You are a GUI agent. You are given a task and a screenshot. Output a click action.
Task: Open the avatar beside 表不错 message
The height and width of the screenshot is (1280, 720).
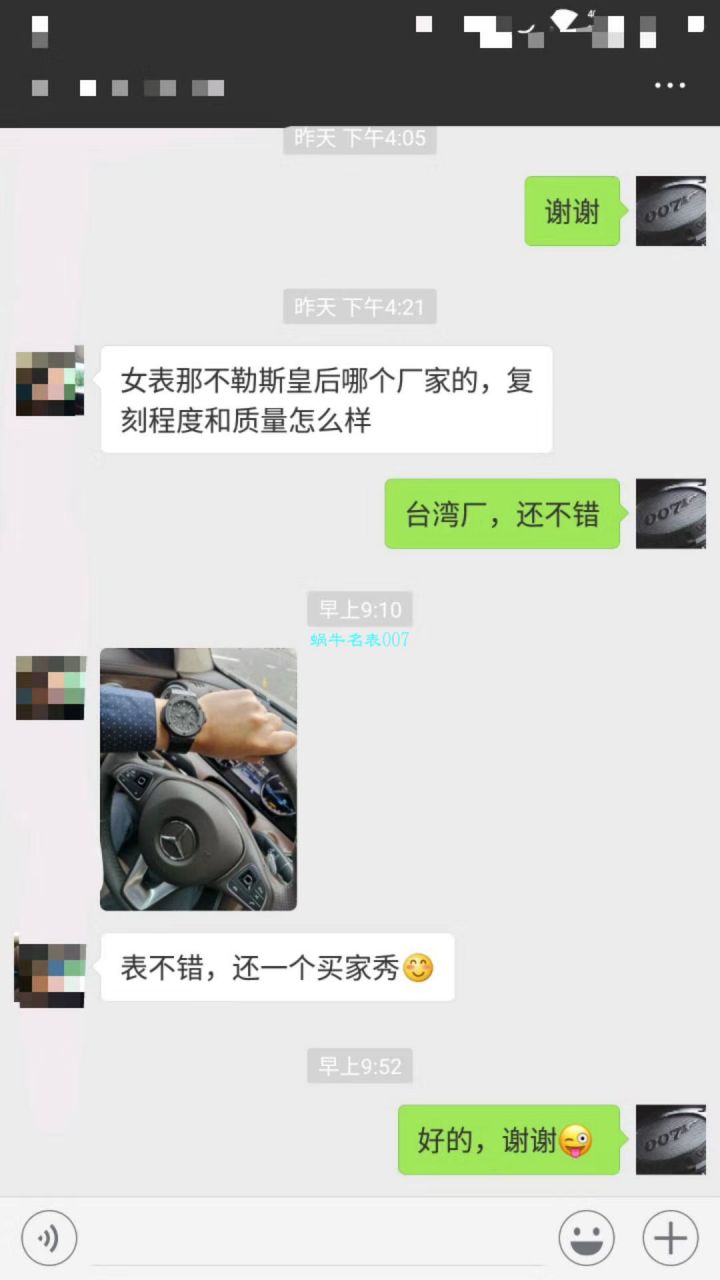(50, 973)
